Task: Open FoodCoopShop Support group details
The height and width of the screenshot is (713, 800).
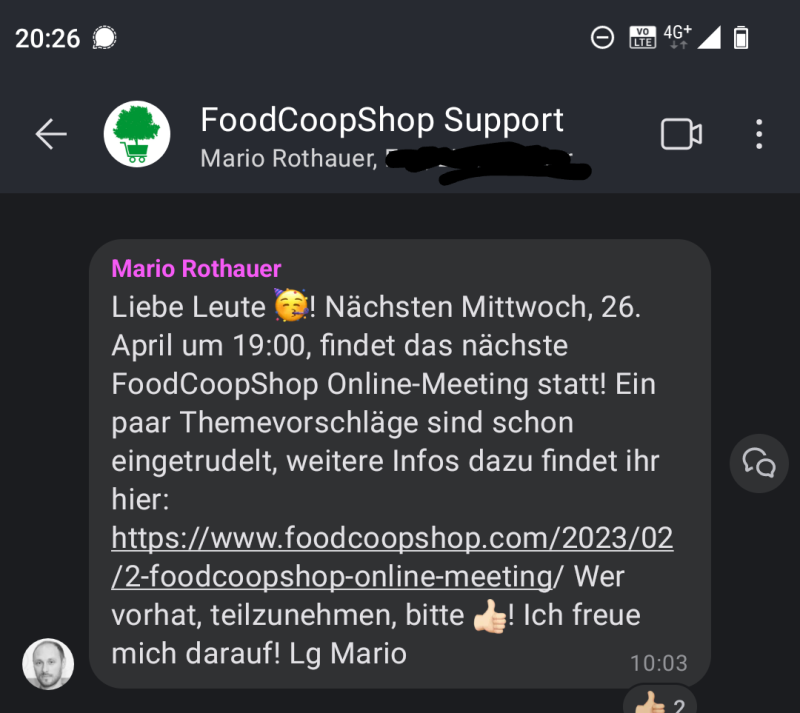Action: (382, 121)
